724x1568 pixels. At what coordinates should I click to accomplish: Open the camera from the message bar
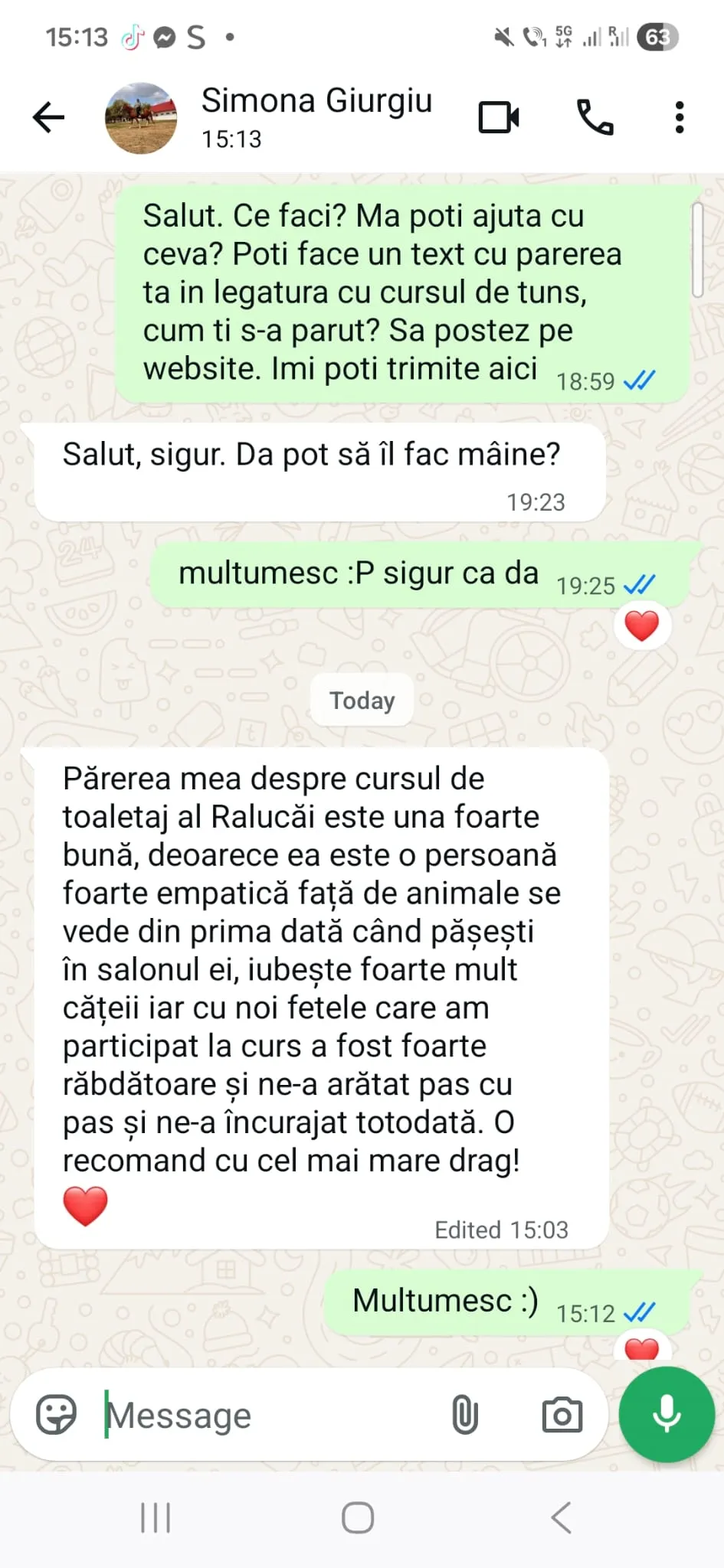tap(563, 1415)
